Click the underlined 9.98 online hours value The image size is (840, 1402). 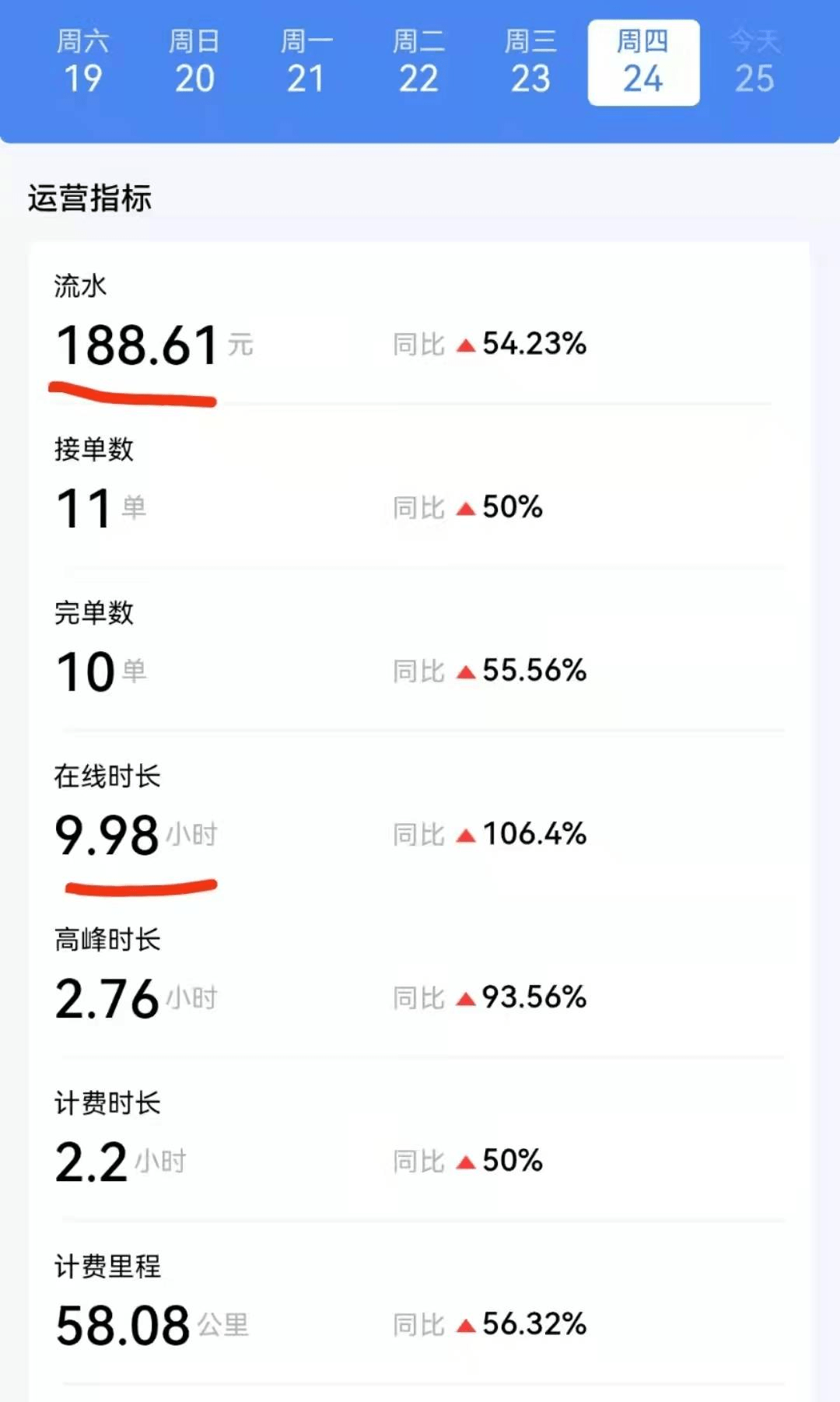point(105,834)
